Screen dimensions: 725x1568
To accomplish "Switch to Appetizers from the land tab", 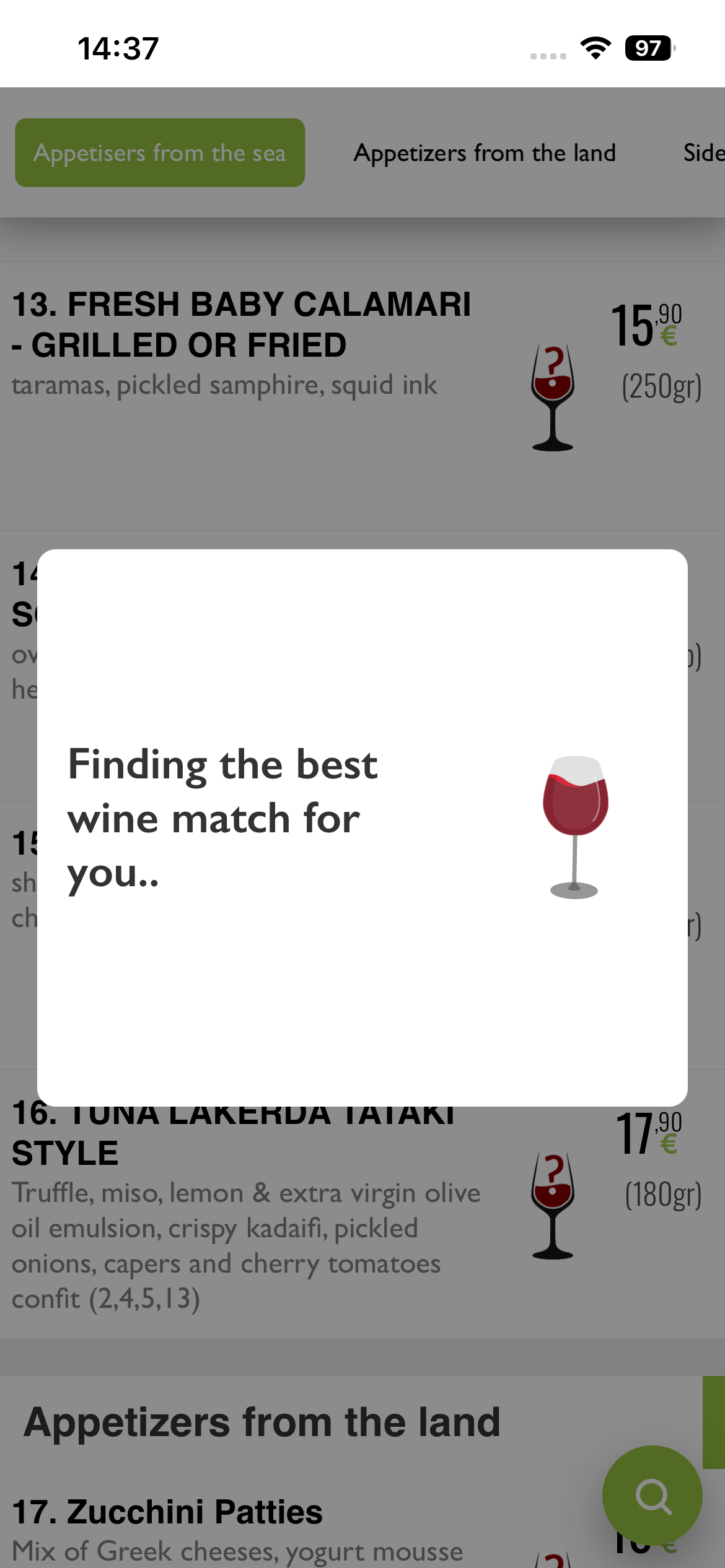I will point(485,152).
